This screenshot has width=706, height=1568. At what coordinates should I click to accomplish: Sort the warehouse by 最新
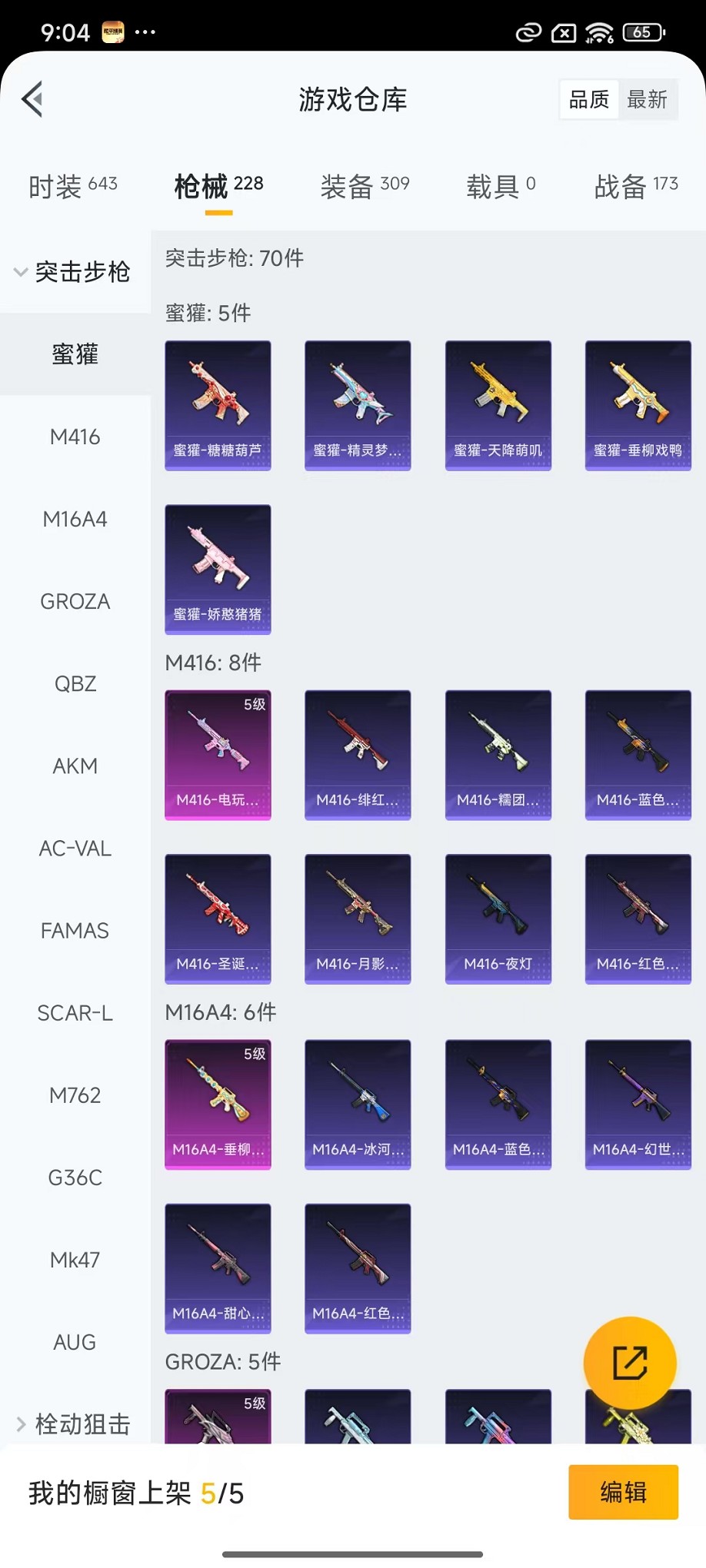pos(647,99)
